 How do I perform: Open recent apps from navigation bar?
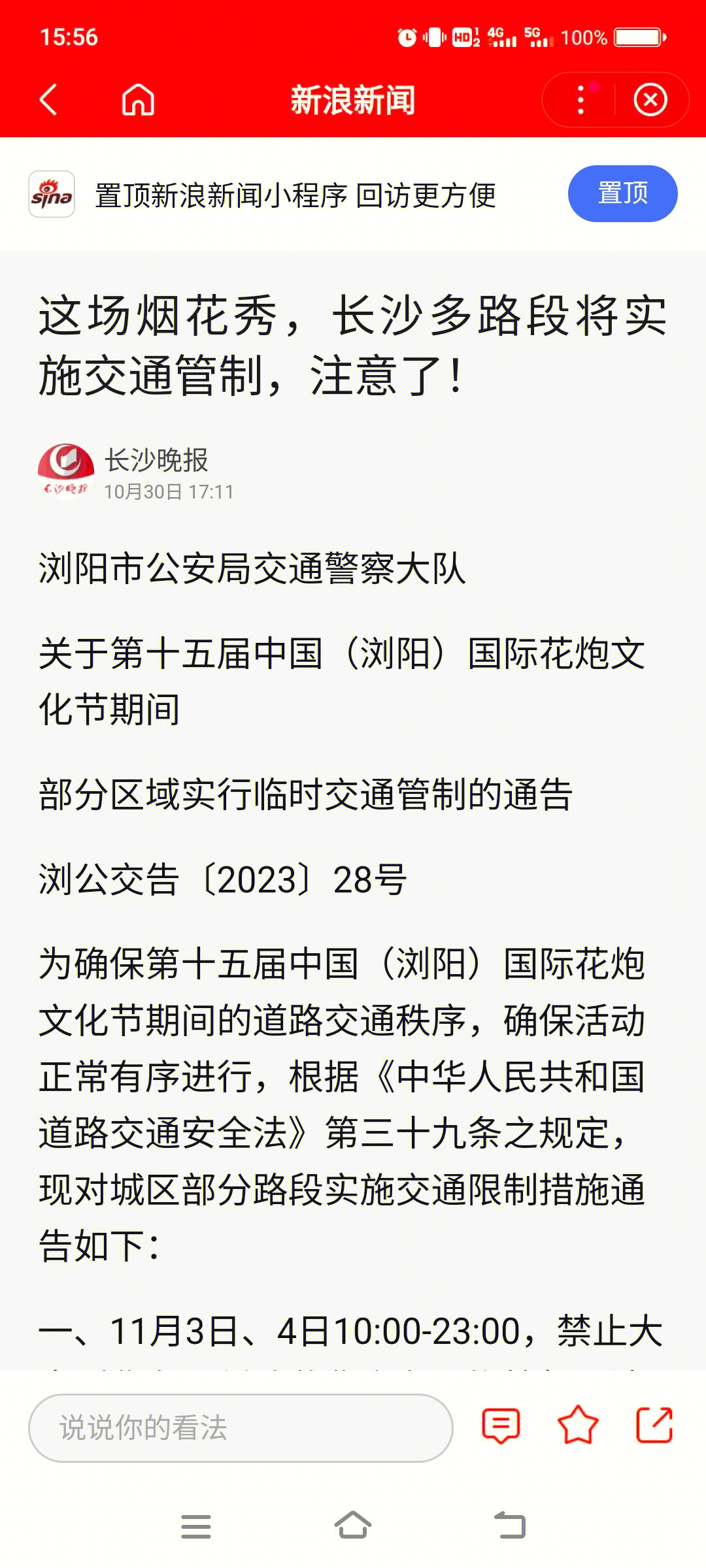point(195,1526)
